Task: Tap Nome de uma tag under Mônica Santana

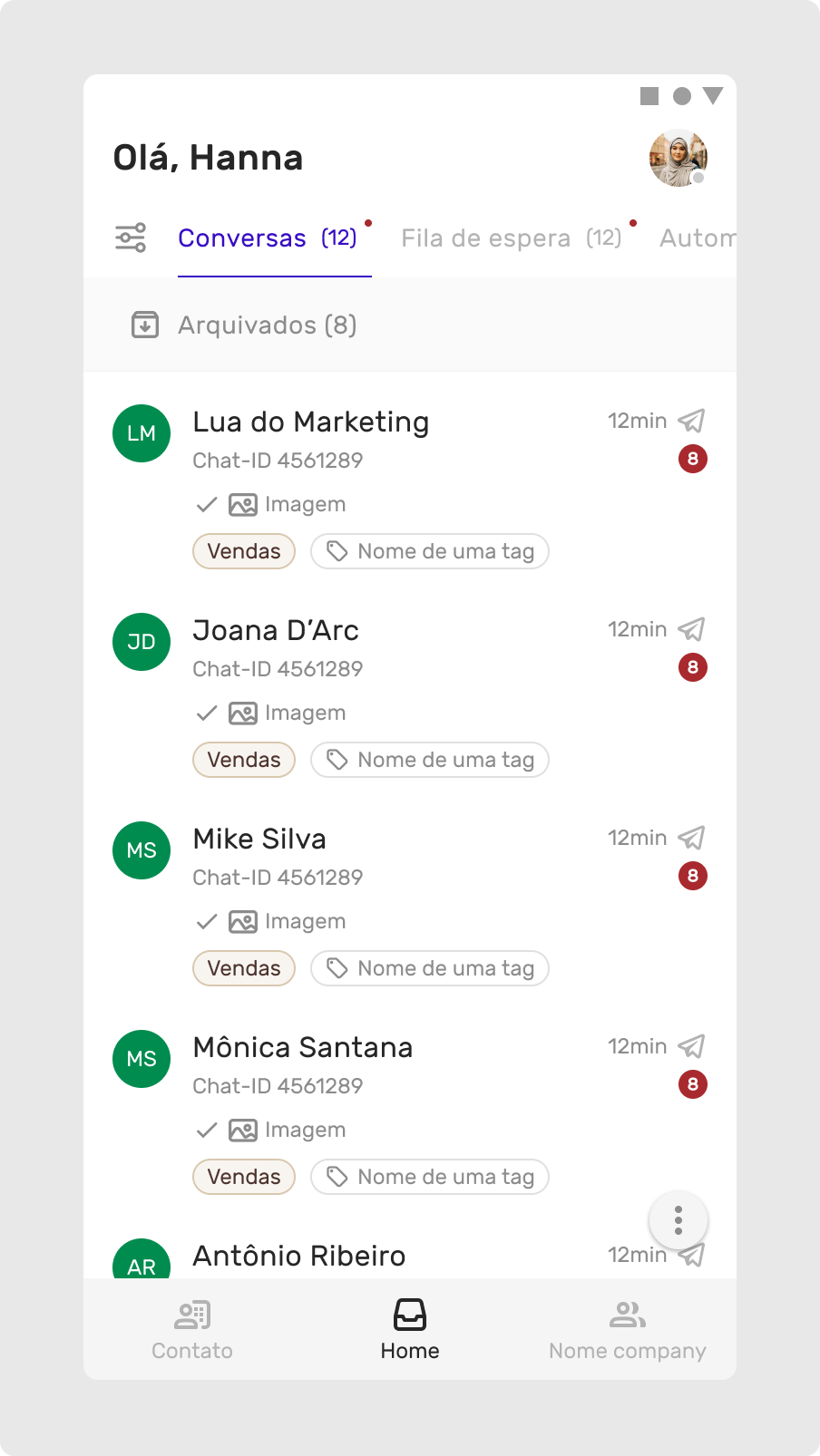Action: coord(430,1177)
